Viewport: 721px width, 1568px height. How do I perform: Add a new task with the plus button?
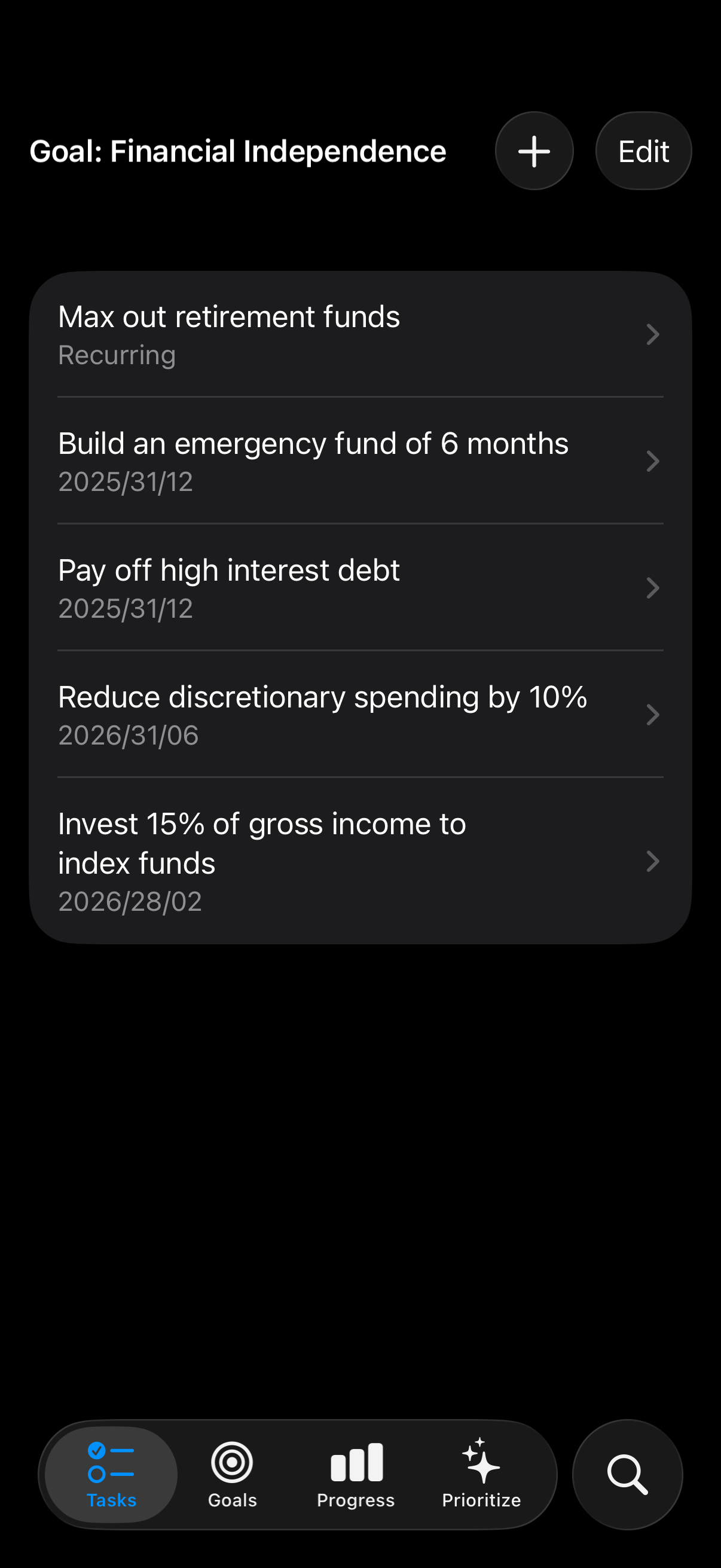[534, 151]
